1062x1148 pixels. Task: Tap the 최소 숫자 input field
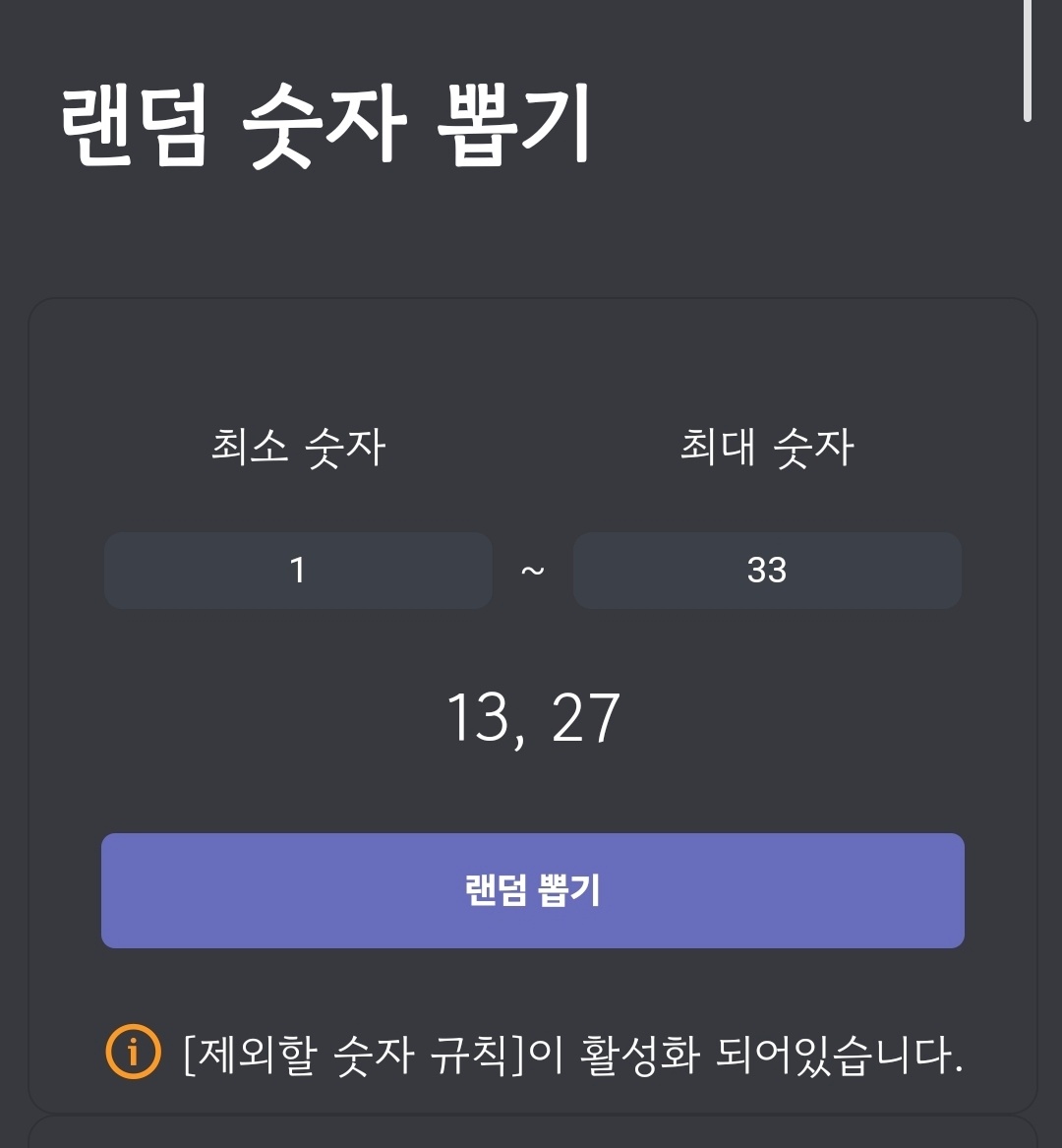coord(298,571)
